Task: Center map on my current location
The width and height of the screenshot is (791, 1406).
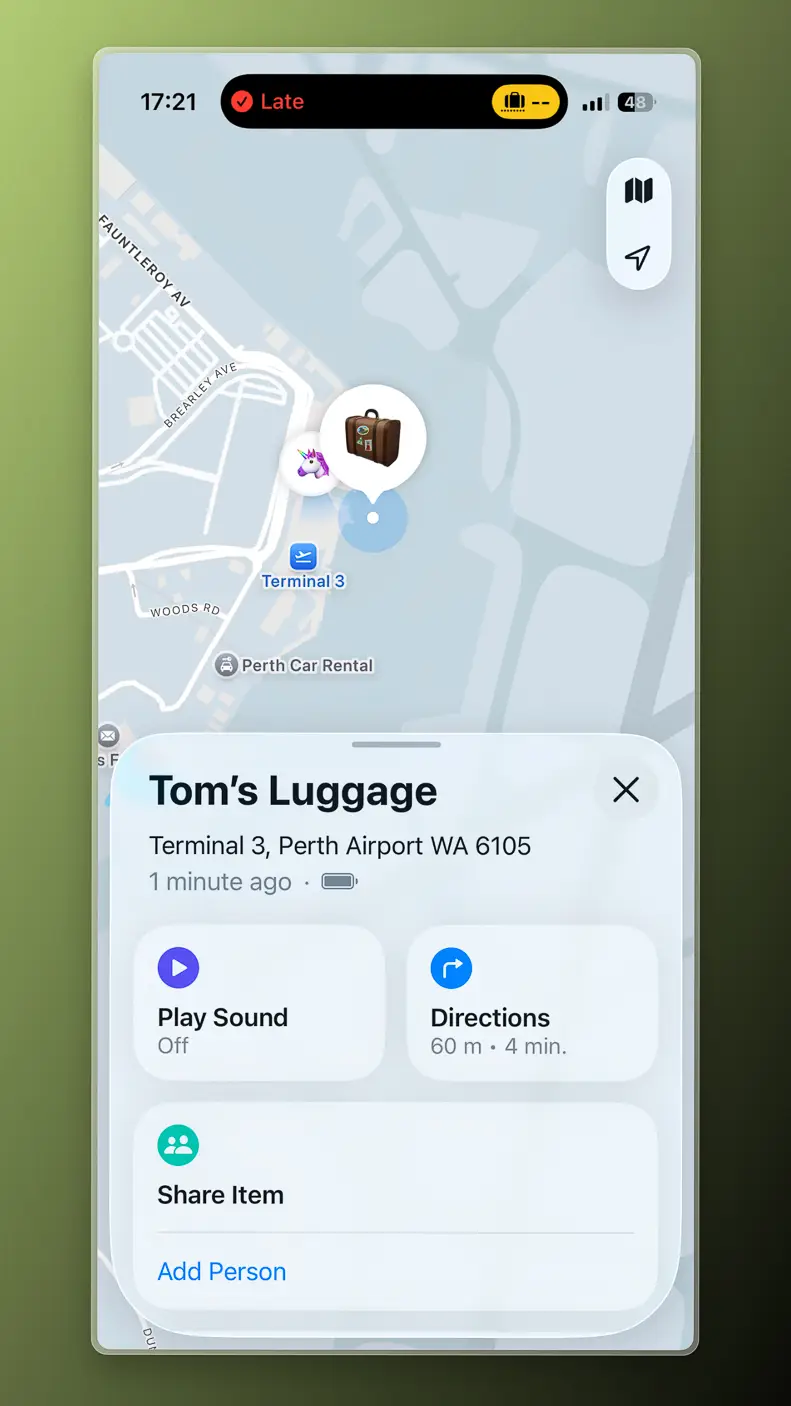Action: coord(638,258)
